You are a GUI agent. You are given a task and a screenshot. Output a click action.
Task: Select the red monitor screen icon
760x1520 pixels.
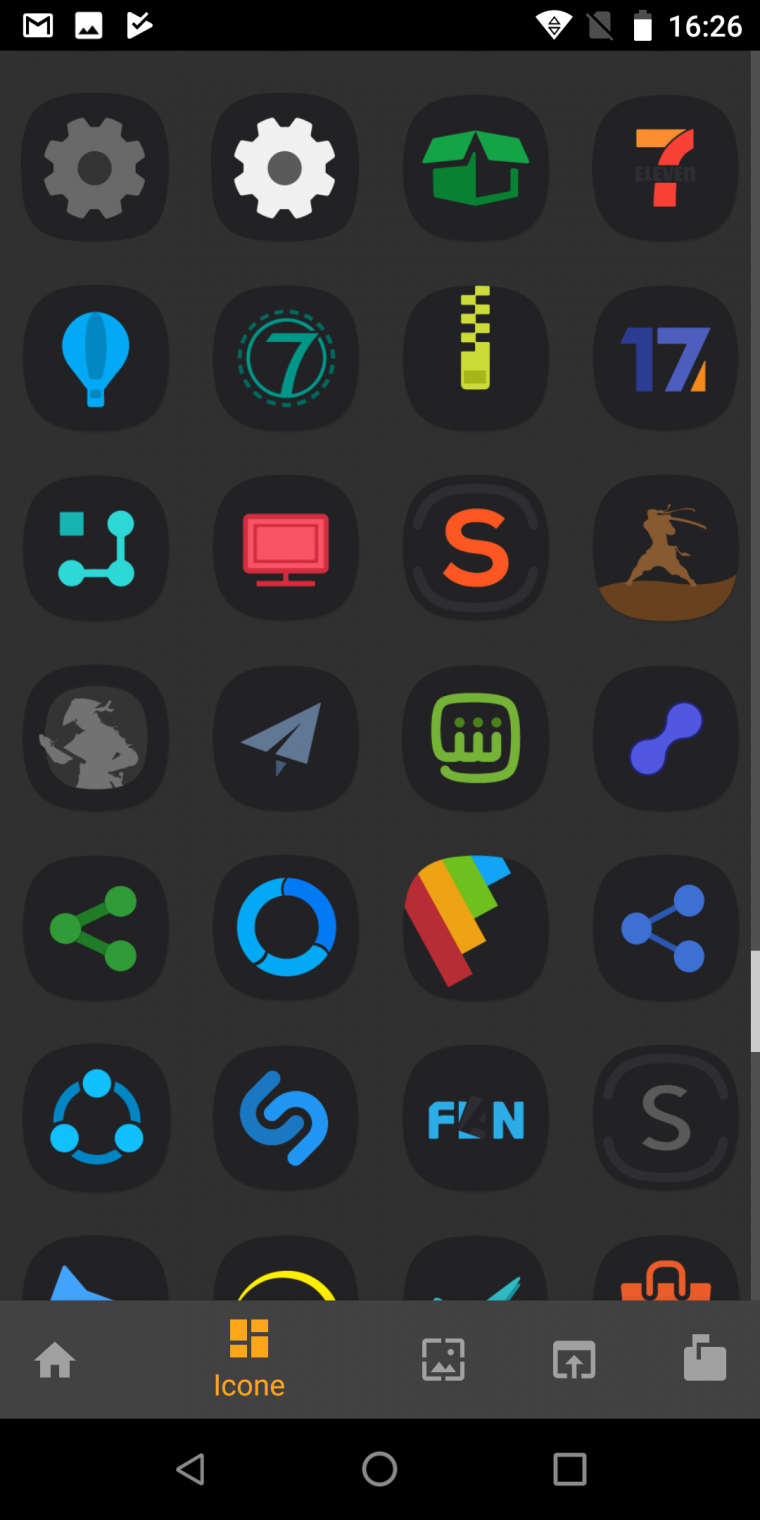285,548
